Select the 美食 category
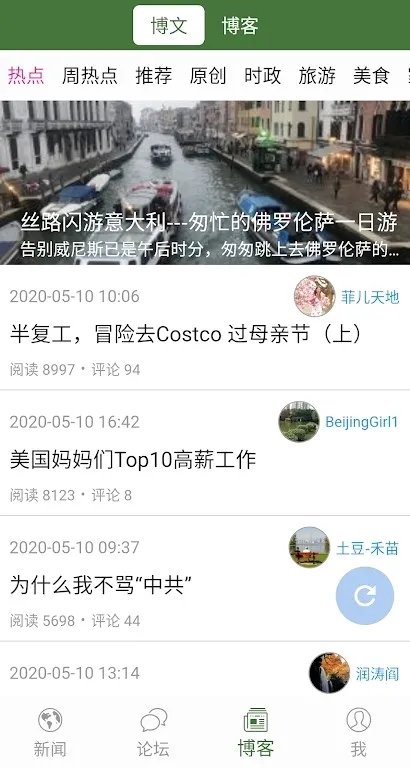 pos(371,76)
